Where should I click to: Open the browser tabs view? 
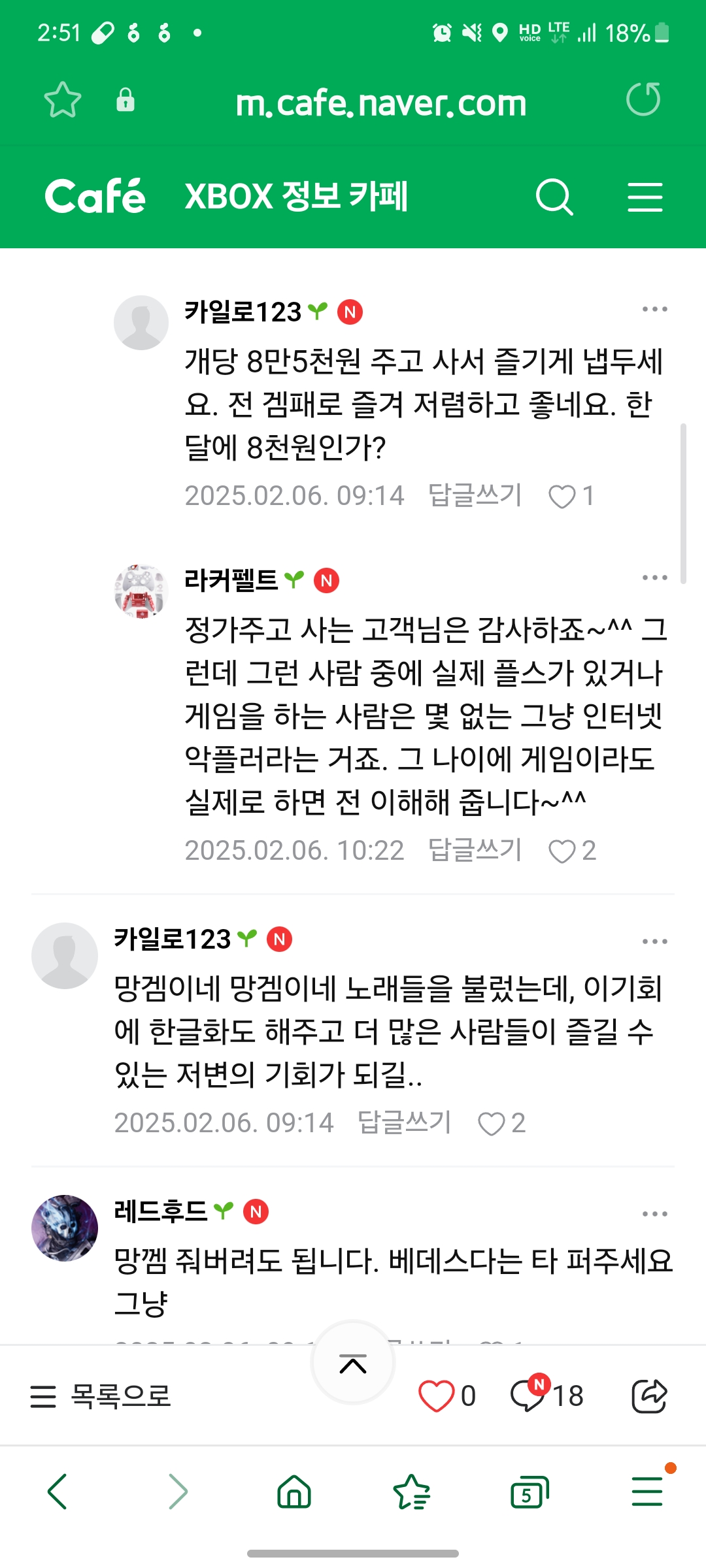click(x=529, y=1492)
